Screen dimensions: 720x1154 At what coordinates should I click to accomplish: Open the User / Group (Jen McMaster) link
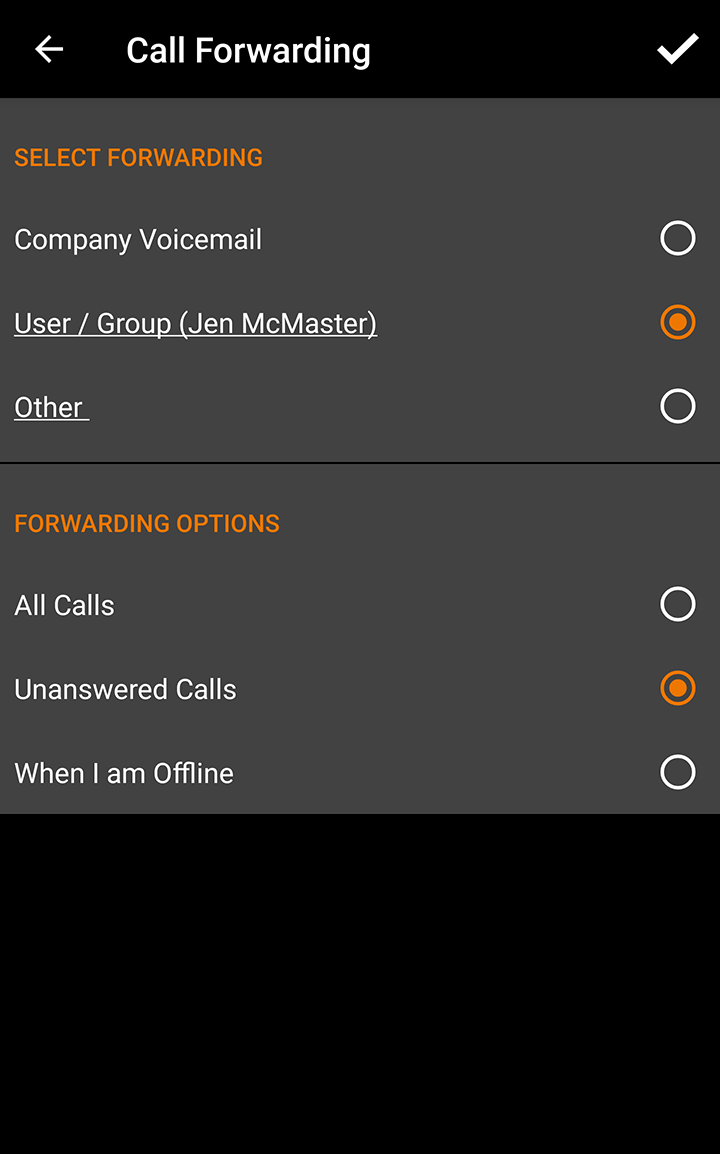click(195, 323)
